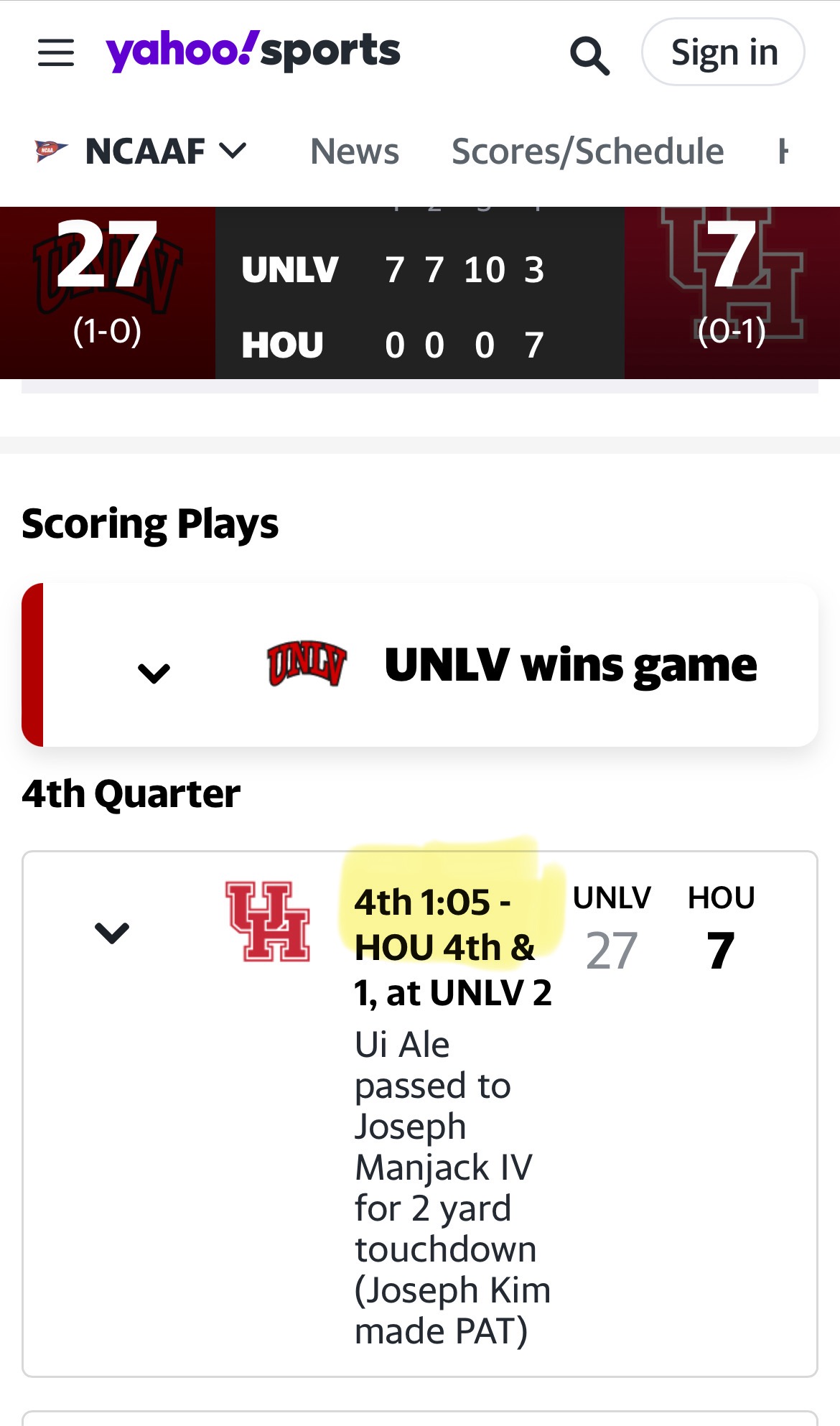Tap the Sign in button

point(723,52)
